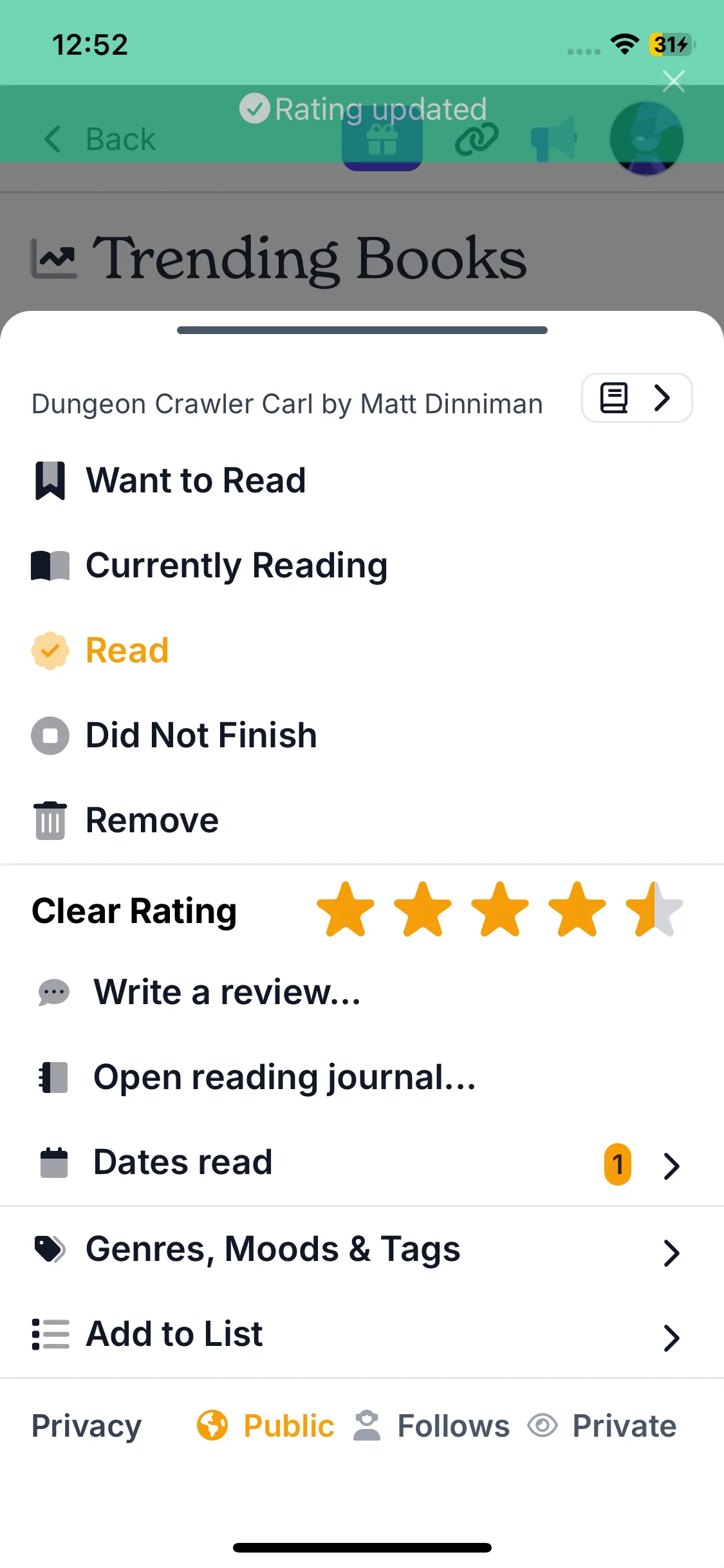Mark book as Want to Read
724x1568 pixels.
point(196,480)
